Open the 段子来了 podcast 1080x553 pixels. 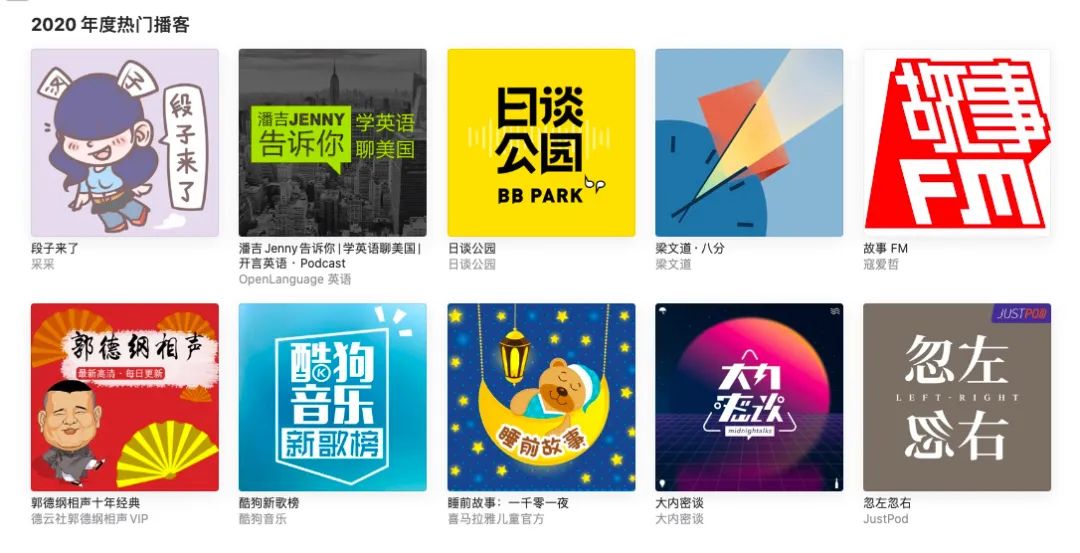tap(125, 142)
